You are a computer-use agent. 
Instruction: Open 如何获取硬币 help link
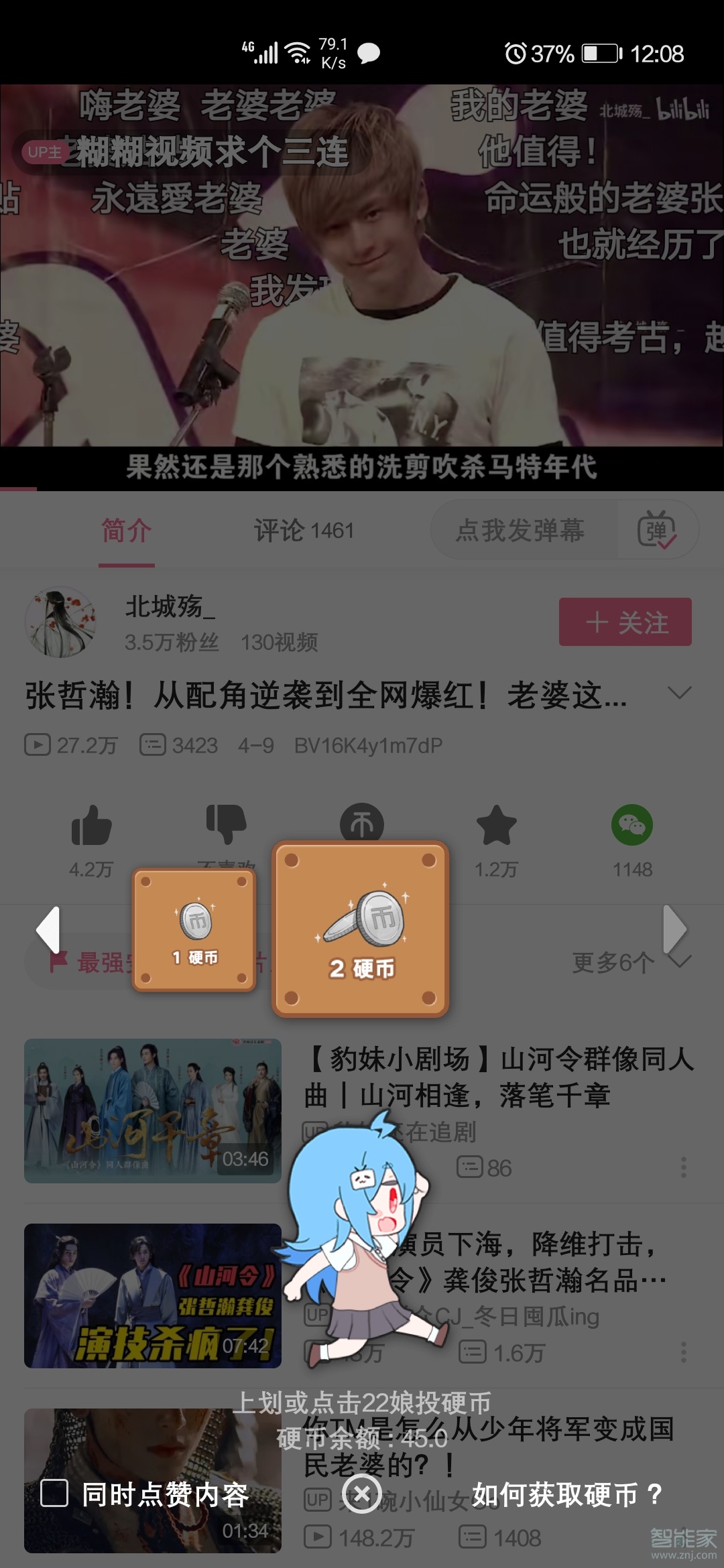pos(567,1494)
